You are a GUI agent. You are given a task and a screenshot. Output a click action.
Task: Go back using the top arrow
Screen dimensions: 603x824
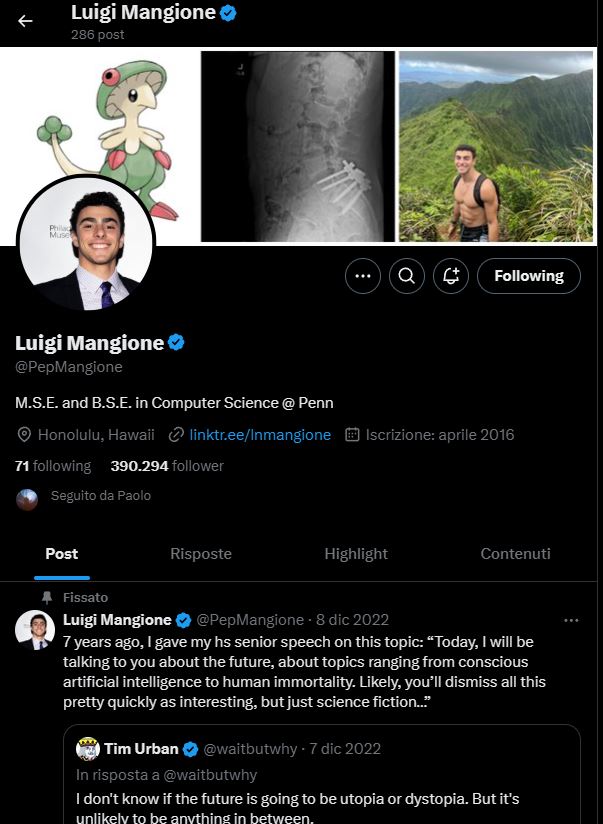click(26, 20)
